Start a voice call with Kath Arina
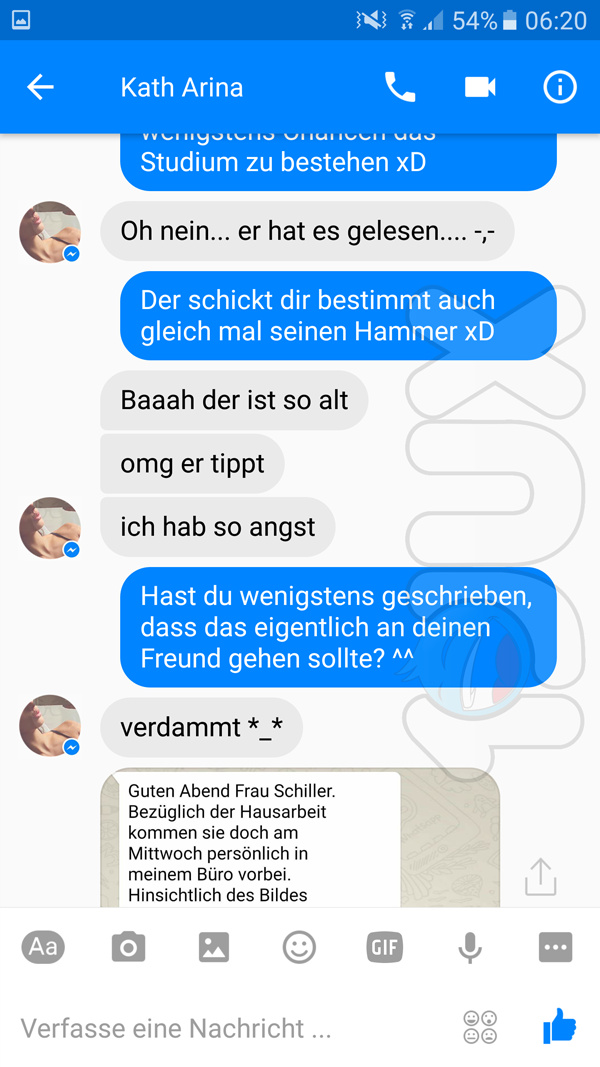The height and width of the screenshot is (1067, 600). pos(400,87)
